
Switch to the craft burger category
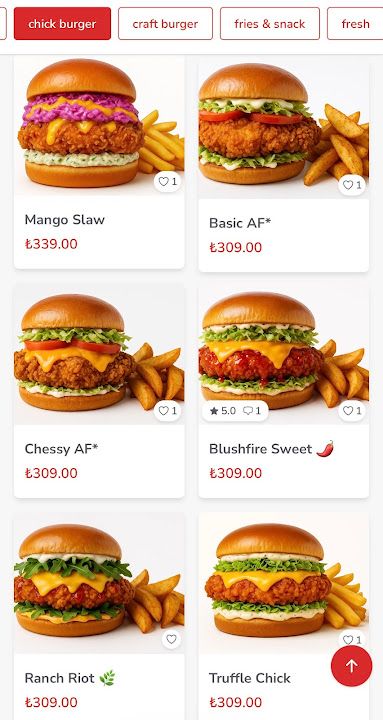click(x=165, y=23)
